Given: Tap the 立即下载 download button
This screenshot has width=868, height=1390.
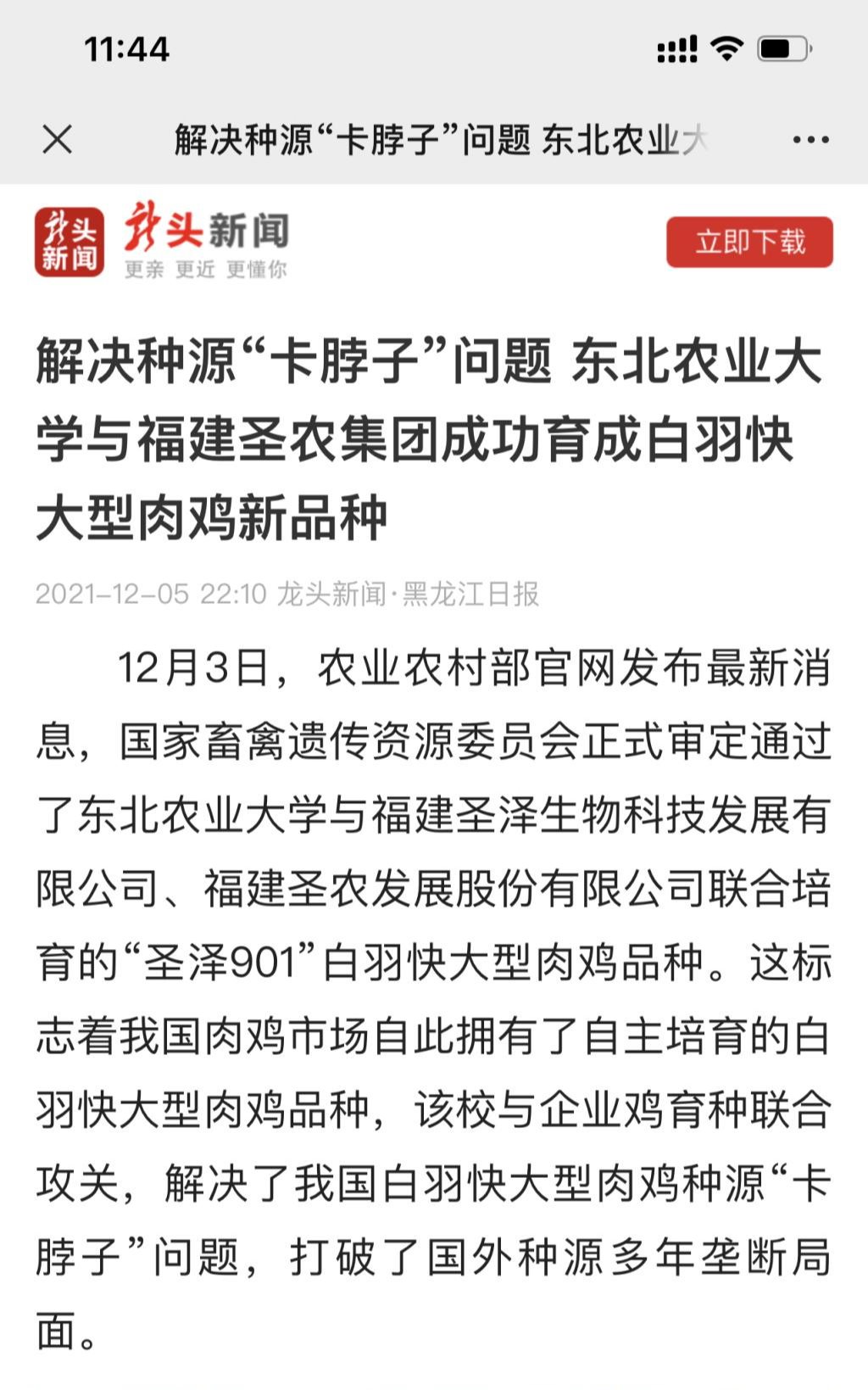Looking at the screenshot, I should pyautogui.click(x=749, y=243).
